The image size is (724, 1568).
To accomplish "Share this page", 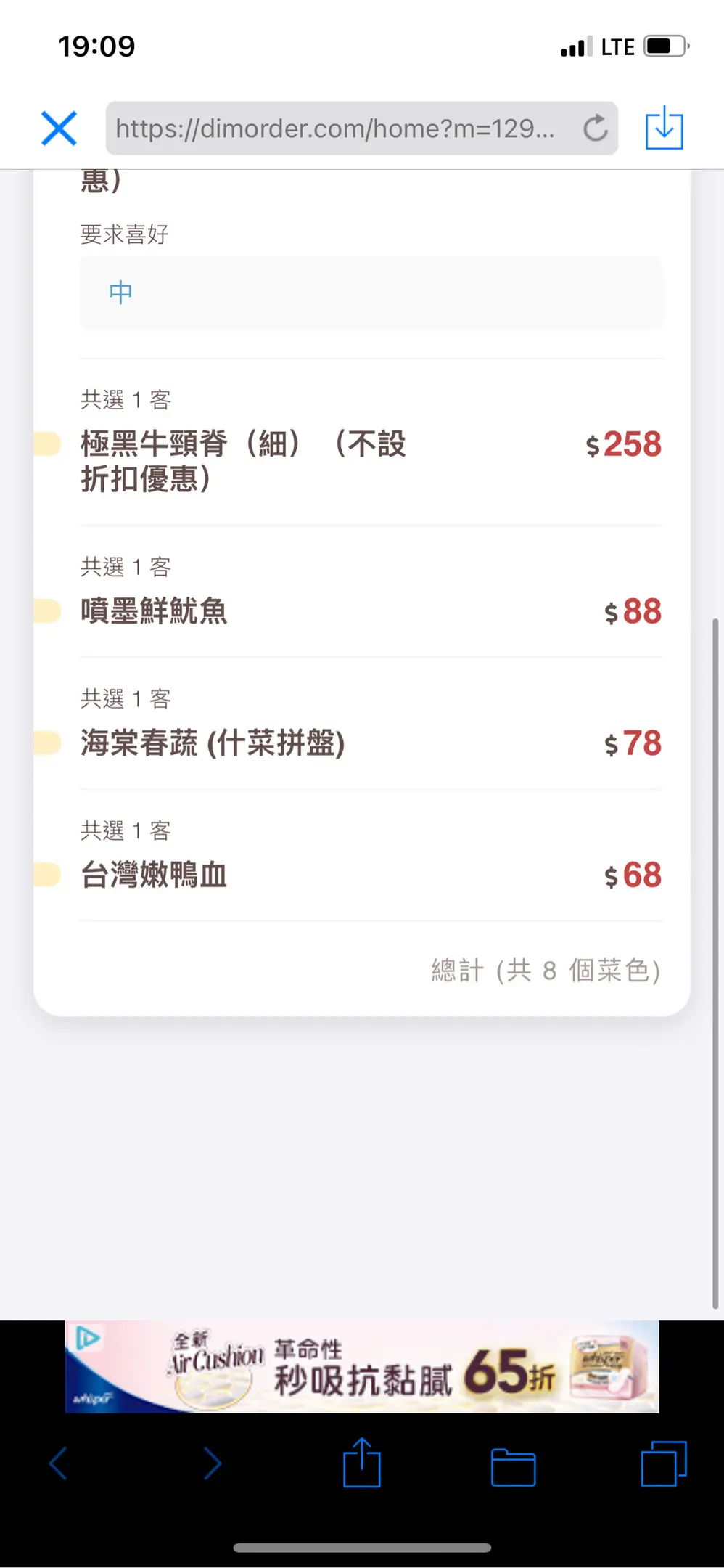I will coord(361,1463).
